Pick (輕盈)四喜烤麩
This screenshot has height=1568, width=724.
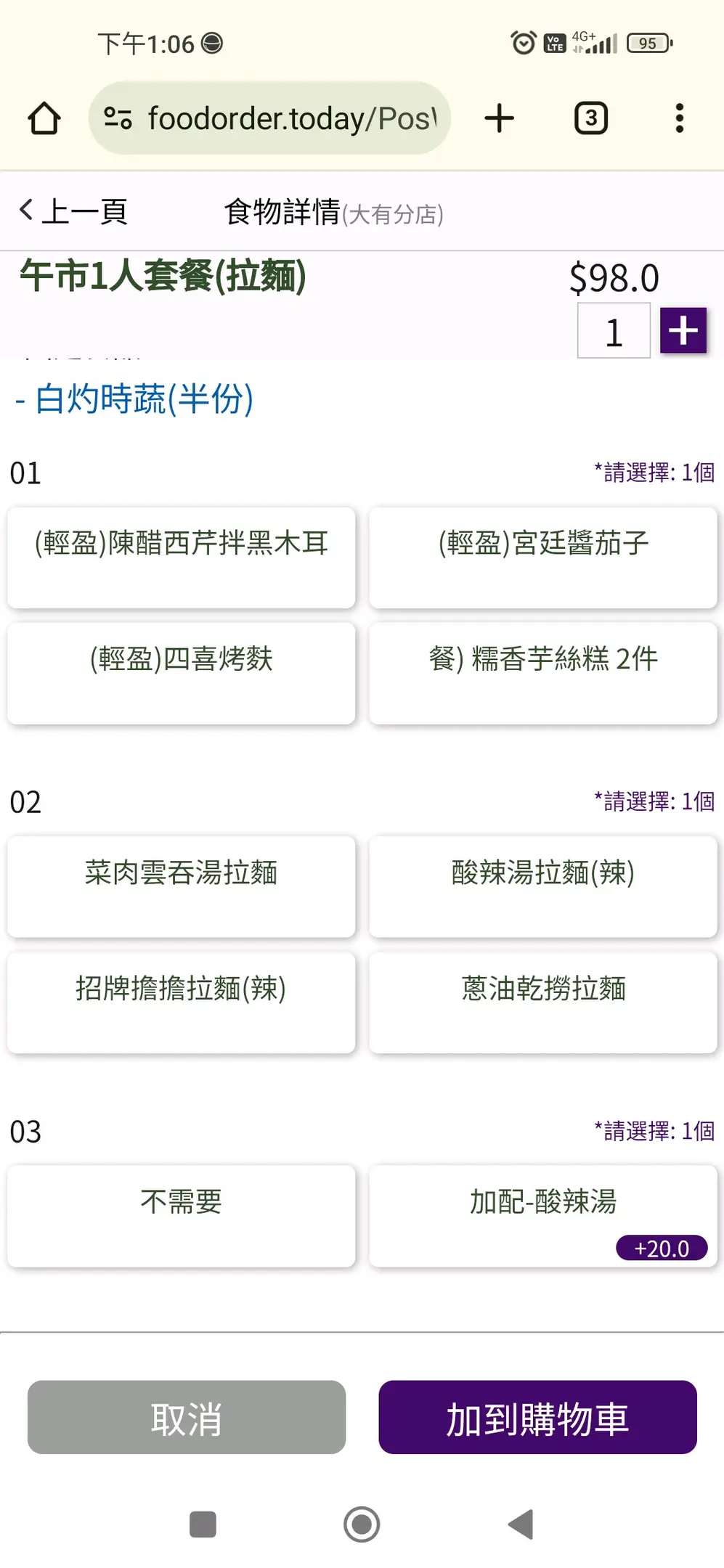pyautogui.click(x=181, y=673)
